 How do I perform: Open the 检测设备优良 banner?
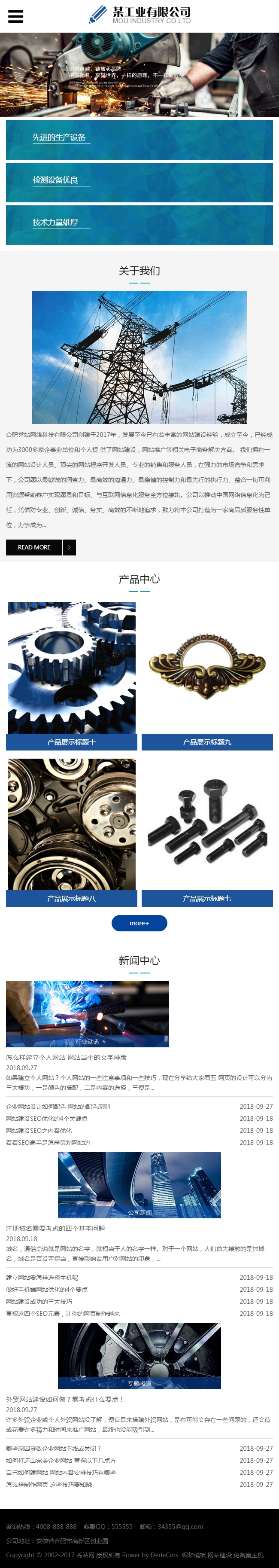pos(139,183)
